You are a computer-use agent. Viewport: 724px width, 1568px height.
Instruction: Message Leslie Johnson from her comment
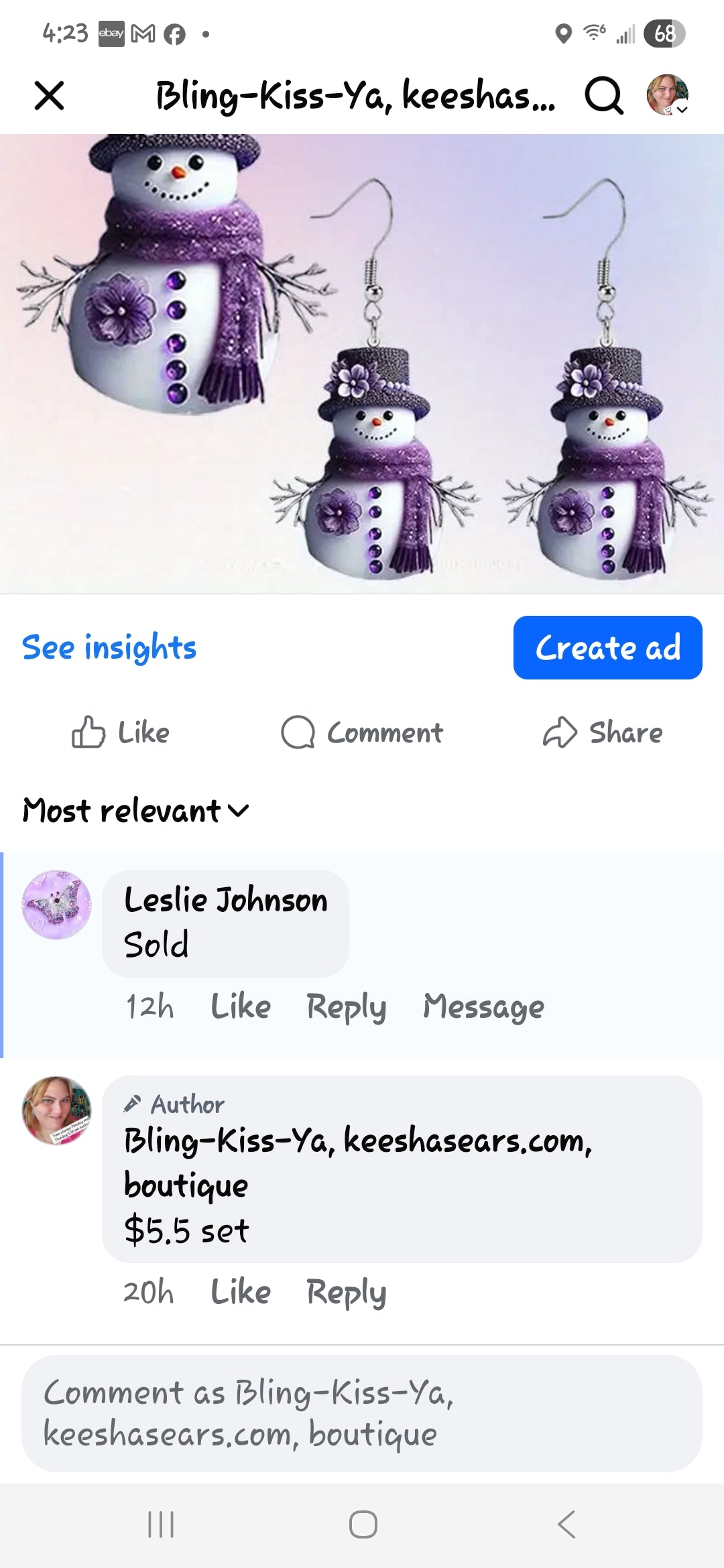click(x=483, y=1006)
